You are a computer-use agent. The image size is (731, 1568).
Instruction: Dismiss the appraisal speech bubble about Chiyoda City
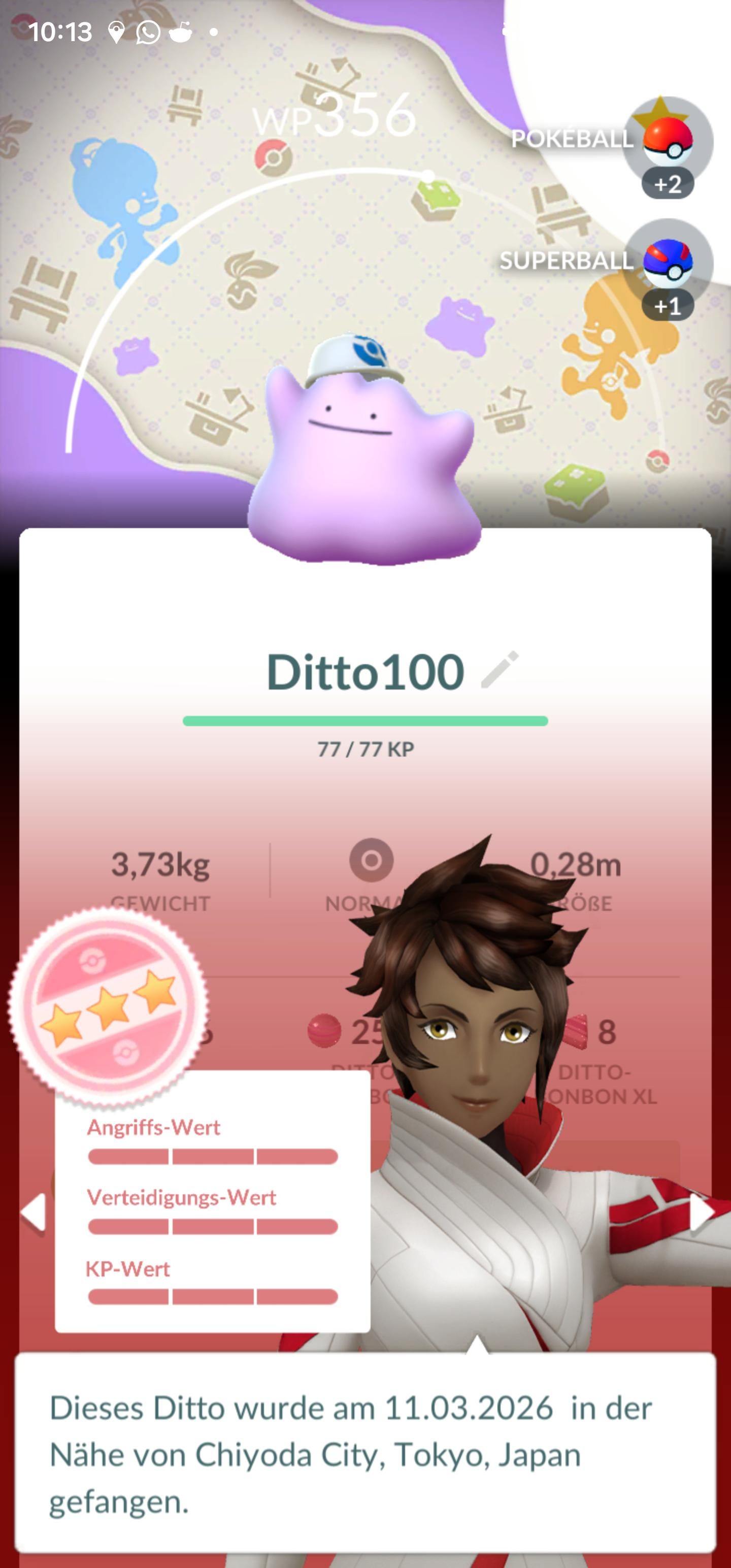365,1455
